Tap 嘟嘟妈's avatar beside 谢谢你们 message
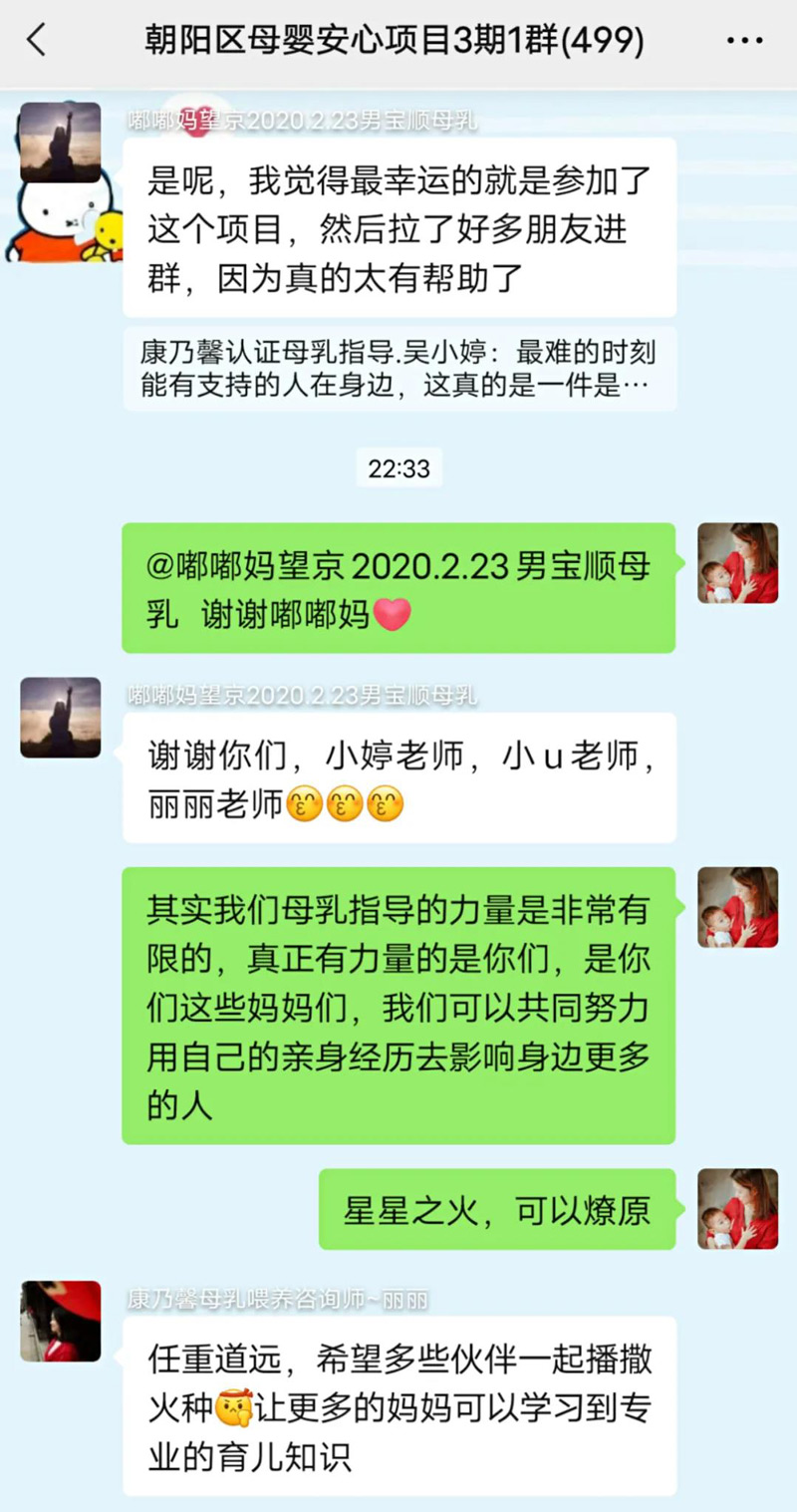The width and height of the screenshot is (797, 1512). (60, 717)
